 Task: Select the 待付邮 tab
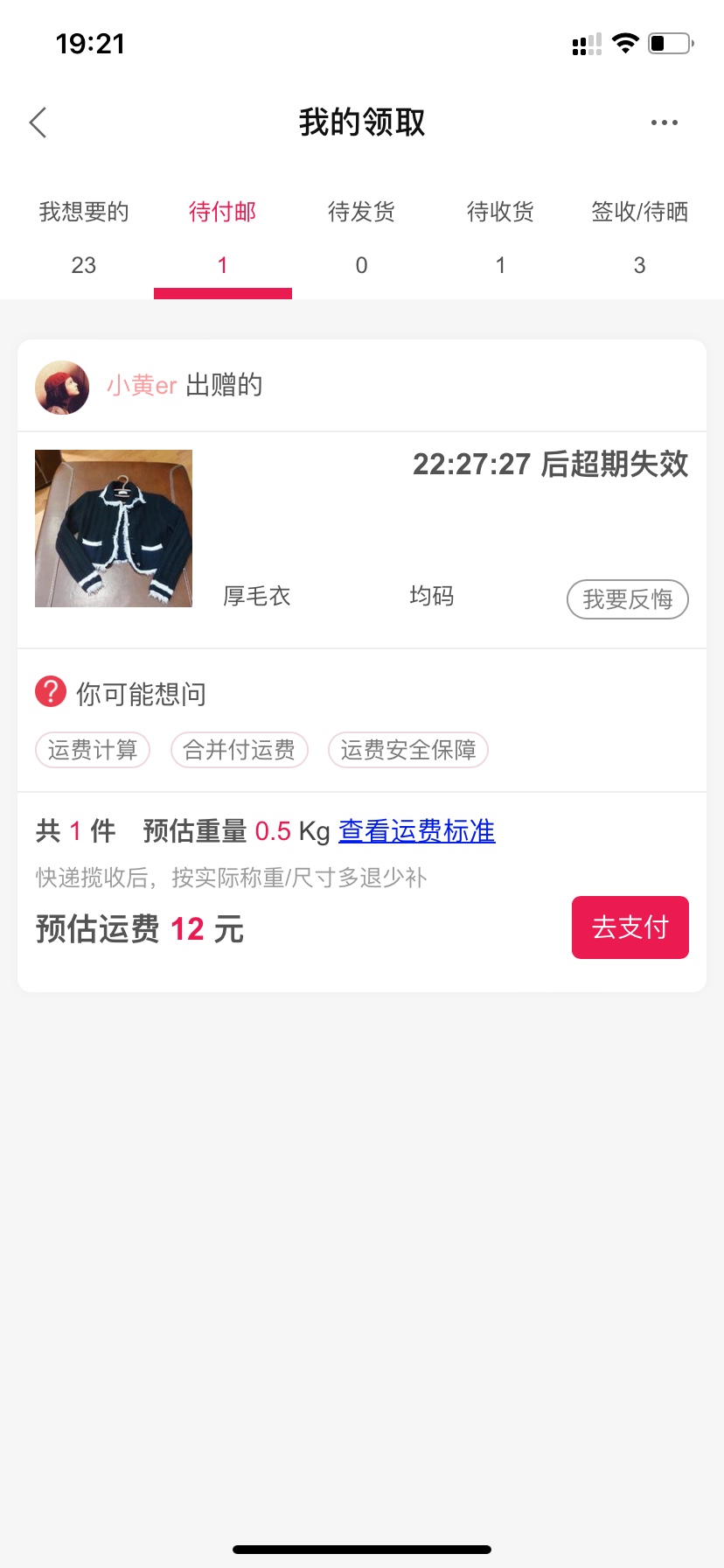pos(222,236)
